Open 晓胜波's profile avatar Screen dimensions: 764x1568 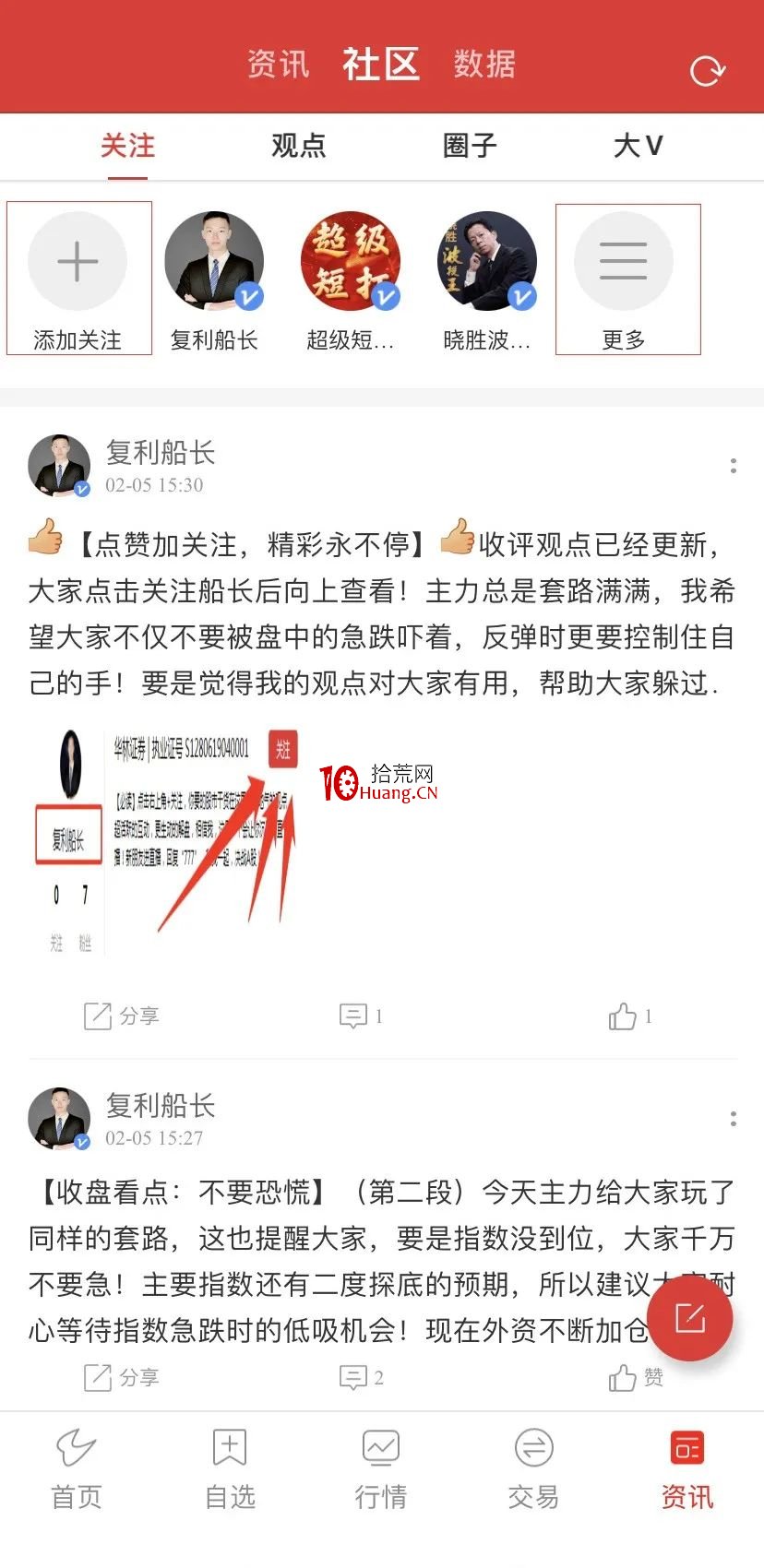click(487, 262)
